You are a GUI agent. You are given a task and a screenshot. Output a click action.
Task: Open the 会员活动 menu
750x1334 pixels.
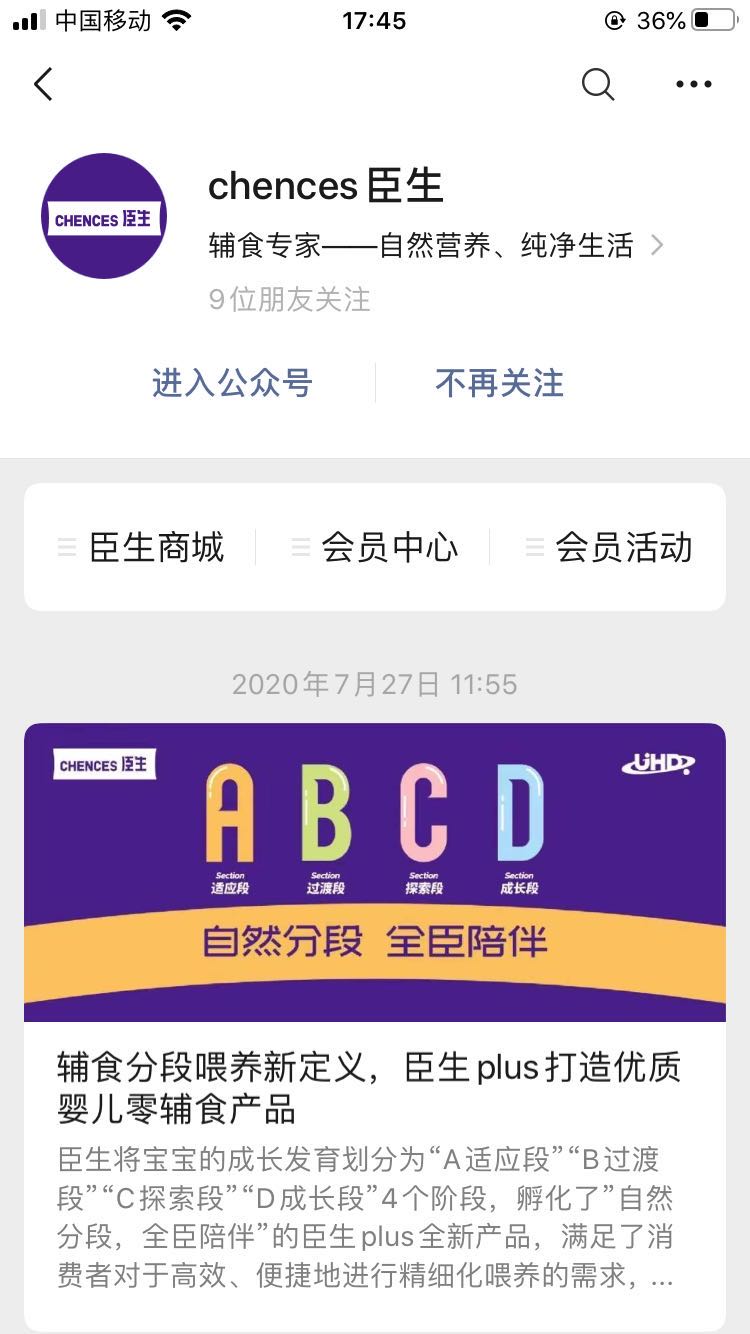click(x=608, y=547)
